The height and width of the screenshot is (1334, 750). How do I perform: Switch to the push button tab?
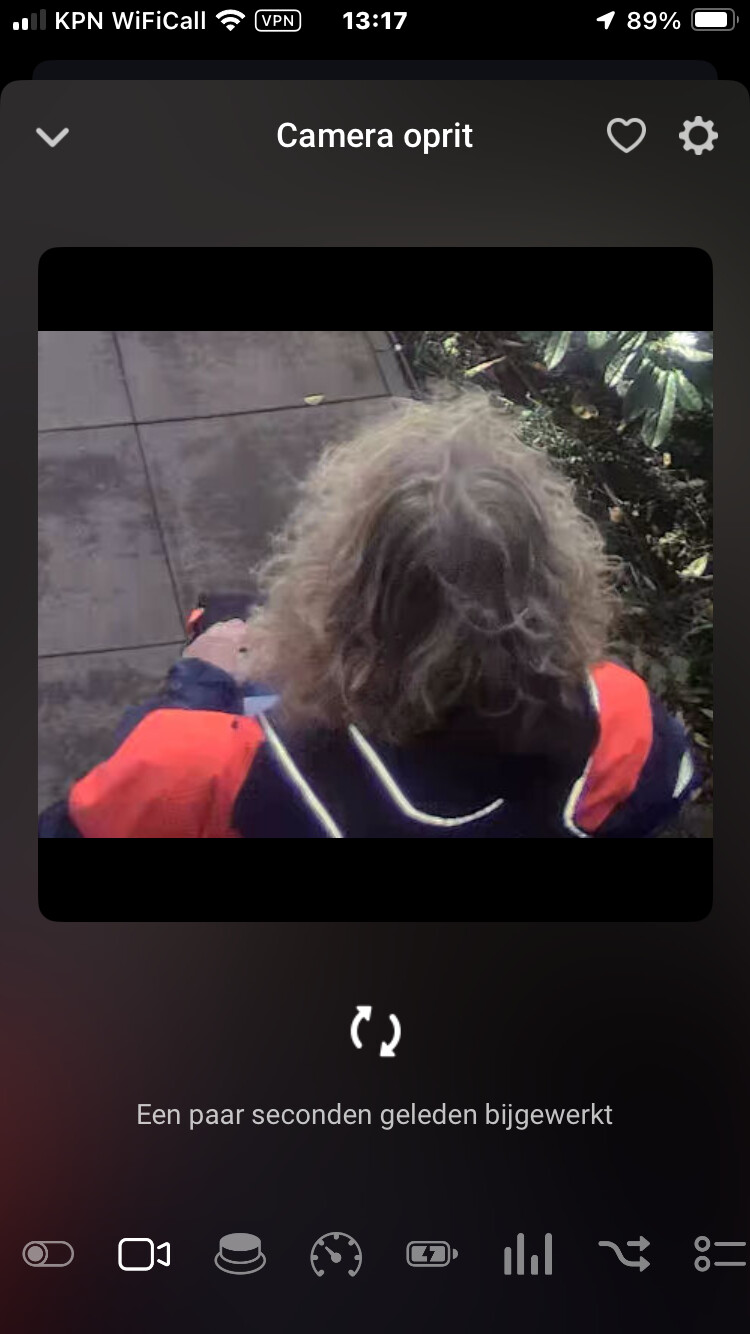[x=240, y=1253]
